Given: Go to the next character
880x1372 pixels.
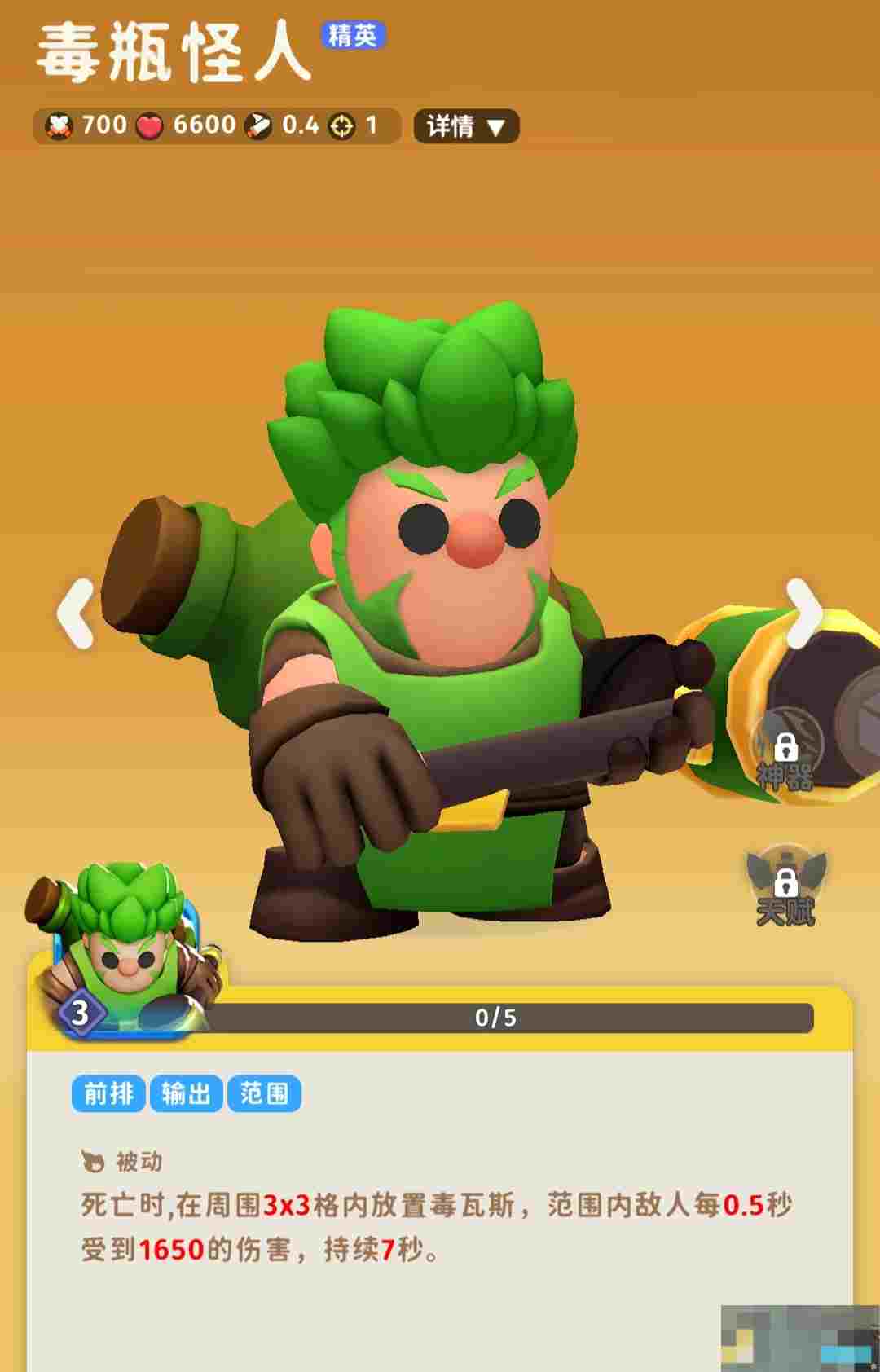Looking at the screenshot, I should [x=803, y=613].
